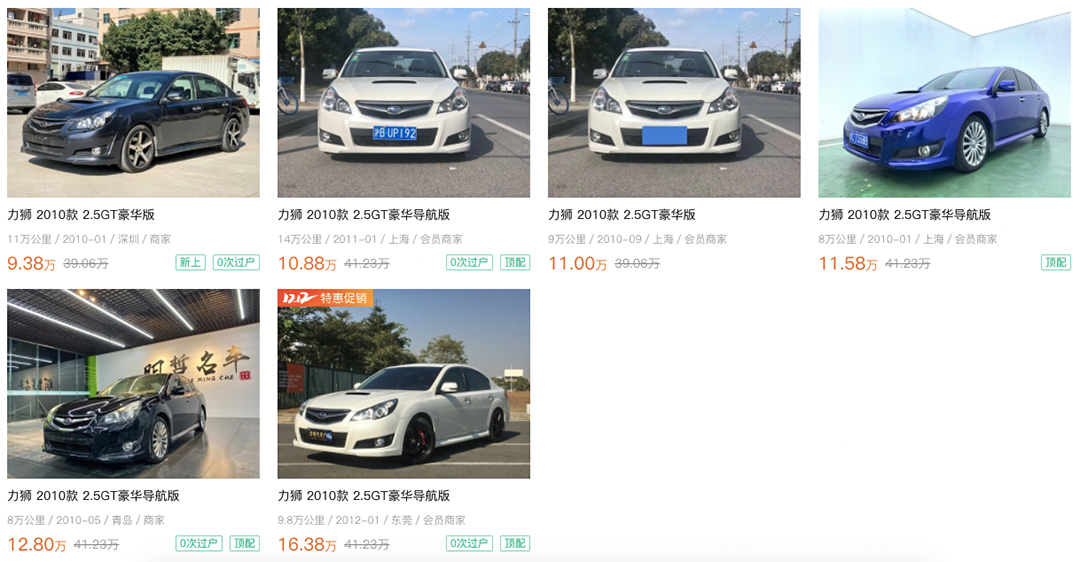This screenshot has height=562, width=1080.
Task: Open the Dongguan 力狮 priced 16.38万
Action: pyautogui.click(x=403, y=384)
